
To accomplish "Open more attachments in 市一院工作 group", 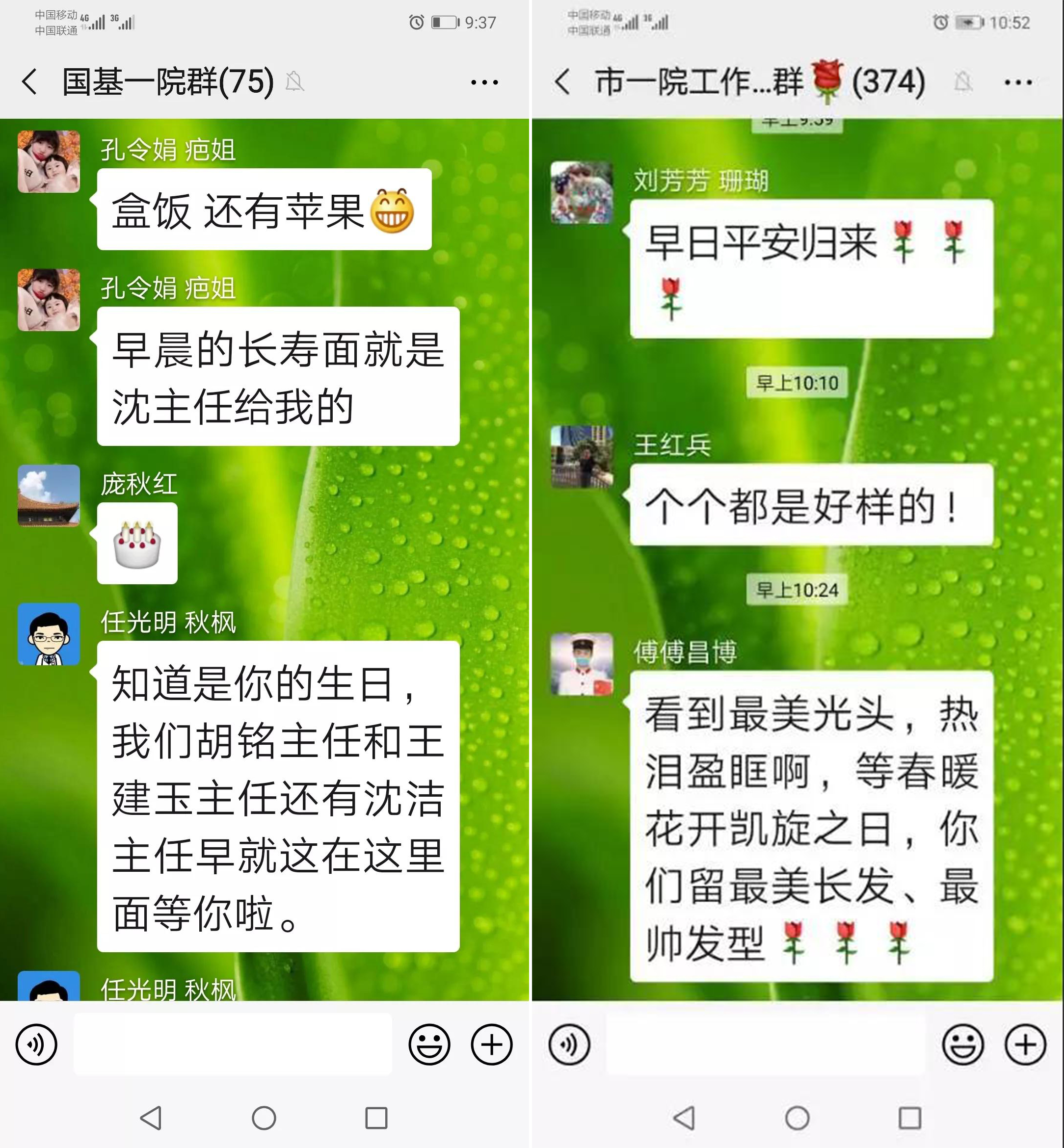I will click(x=1025, y=1044).
